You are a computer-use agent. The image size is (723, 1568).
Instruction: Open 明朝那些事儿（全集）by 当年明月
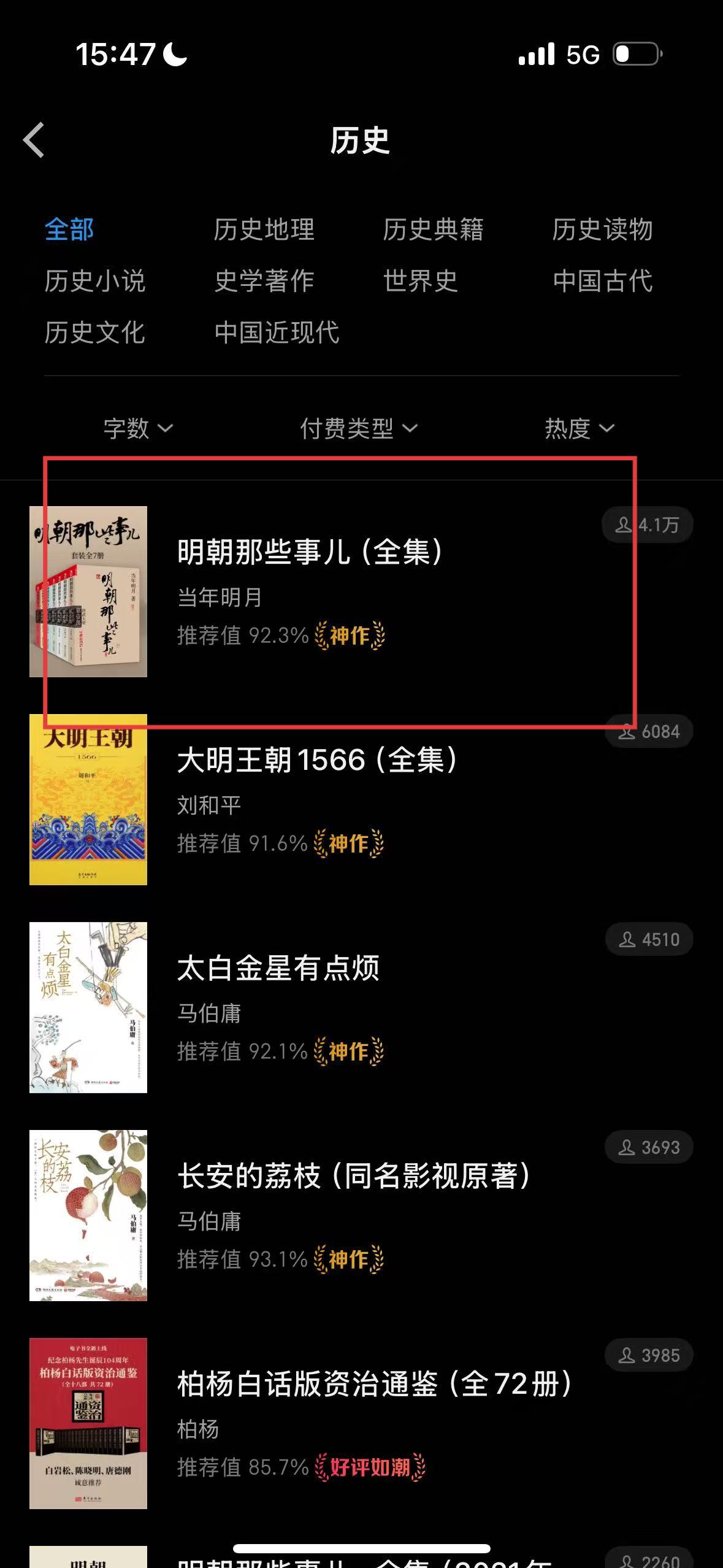310,552
